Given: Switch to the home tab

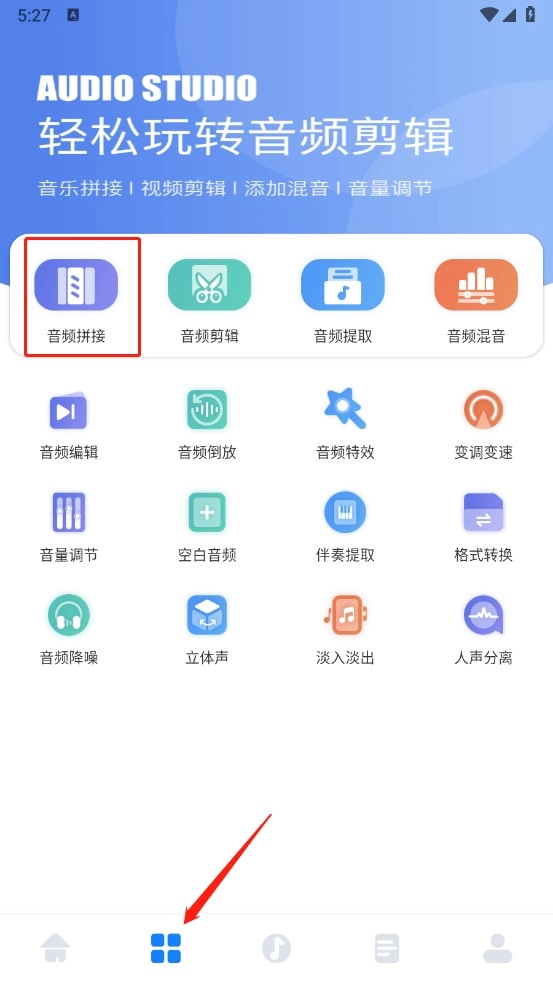Looking at the screenshot, I should [x=55, y=948].
